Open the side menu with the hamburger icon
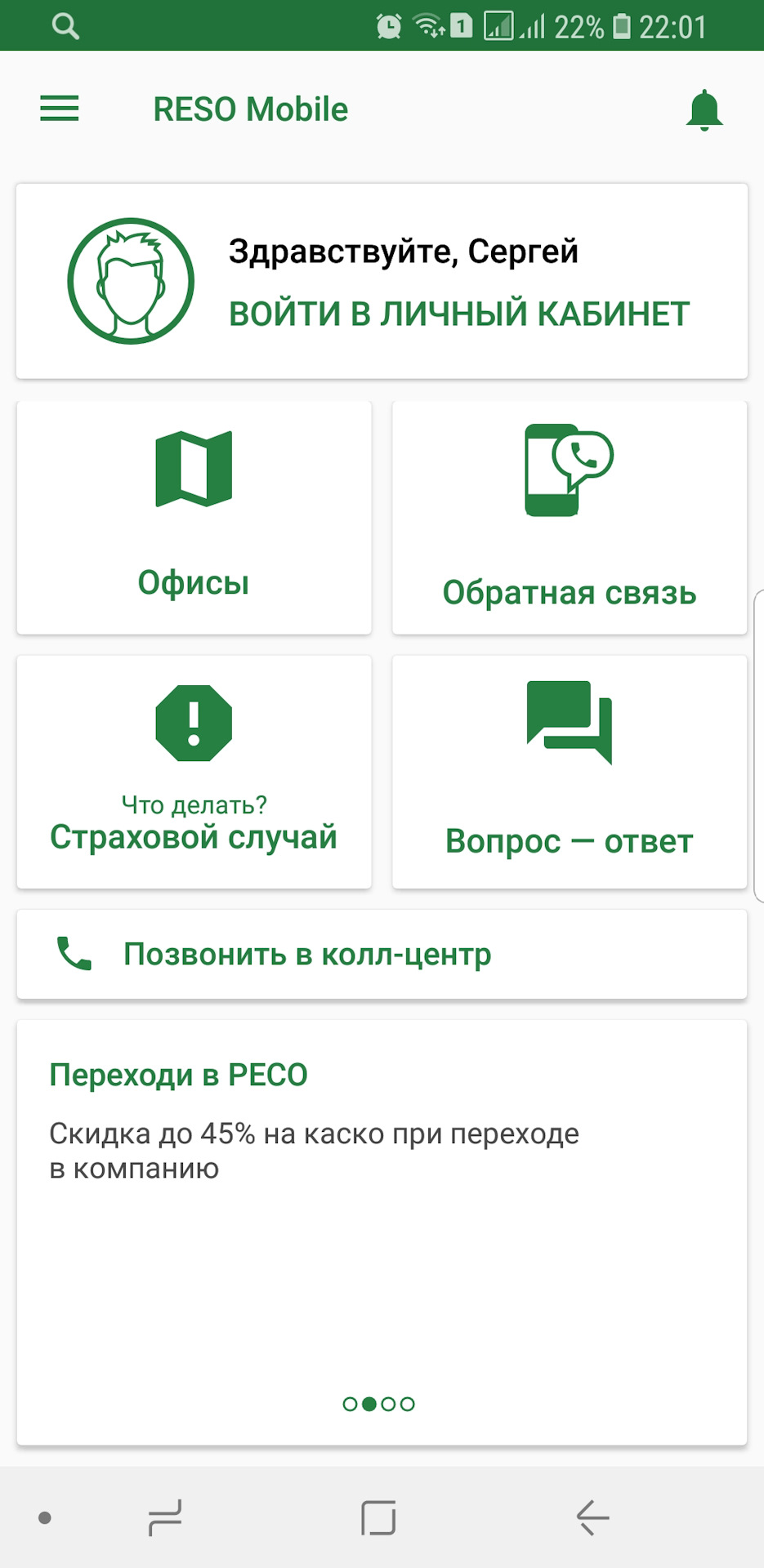This screenshot has width=764, height=1568. pos(59,109)
